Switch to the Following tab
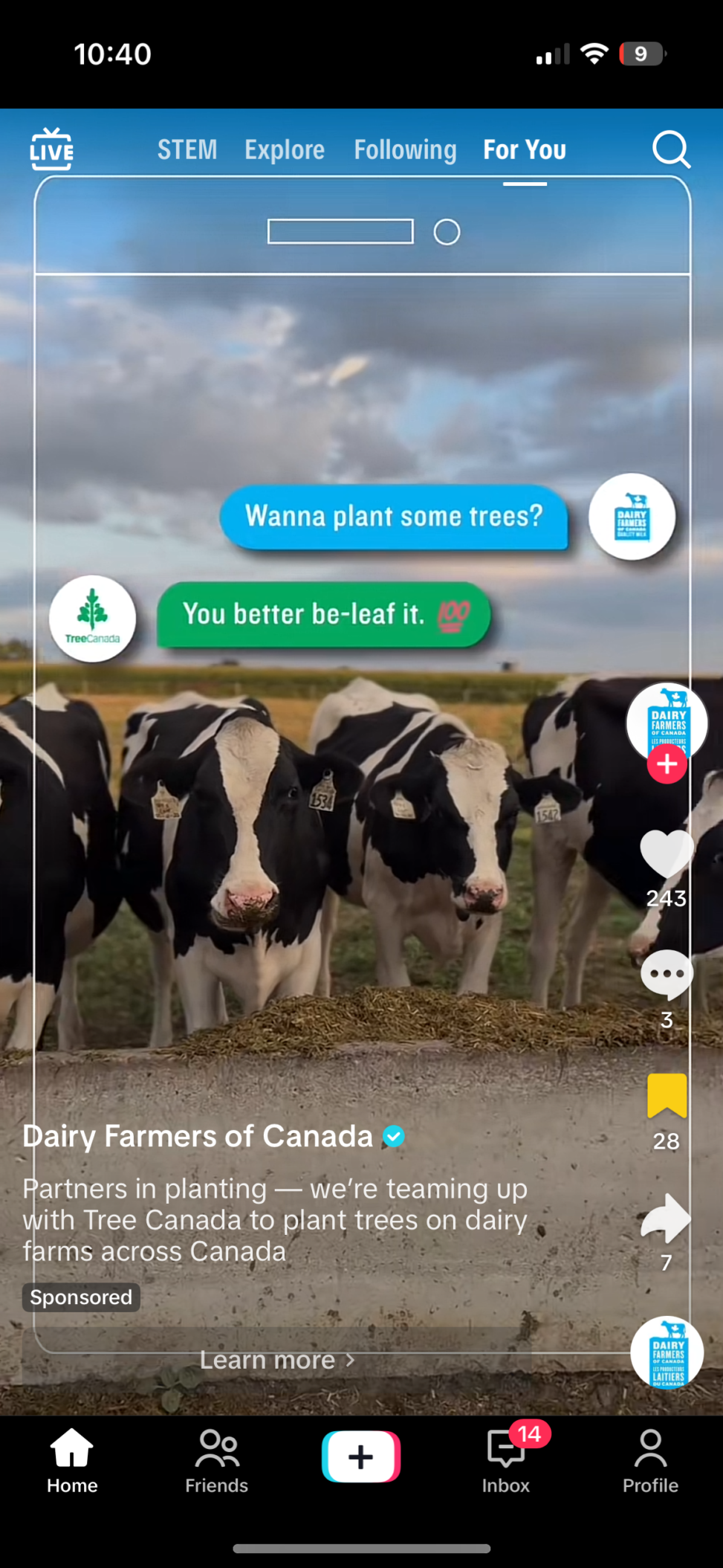 [405, 149]
